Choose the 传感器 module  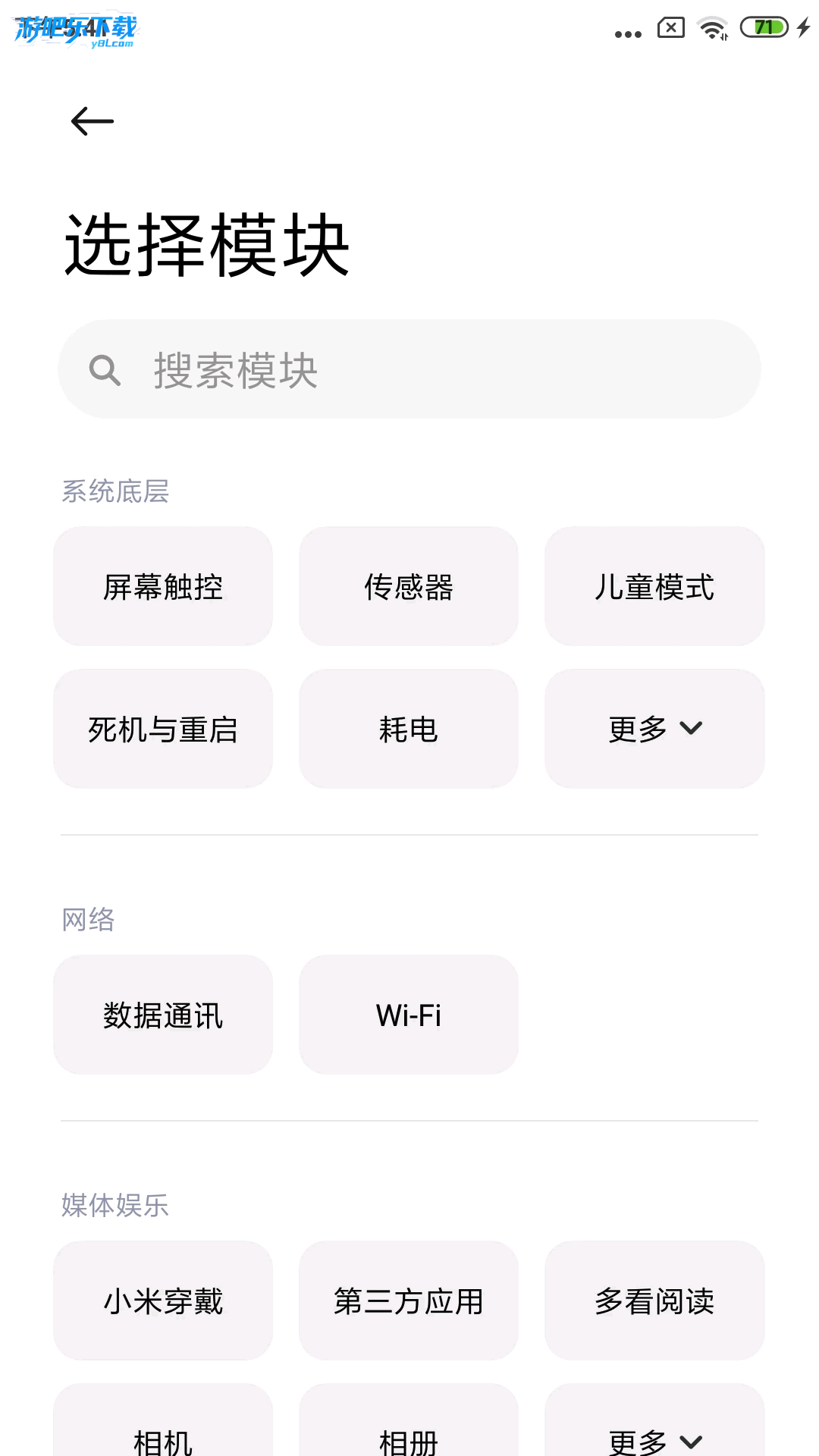click(x=409, y=586)
